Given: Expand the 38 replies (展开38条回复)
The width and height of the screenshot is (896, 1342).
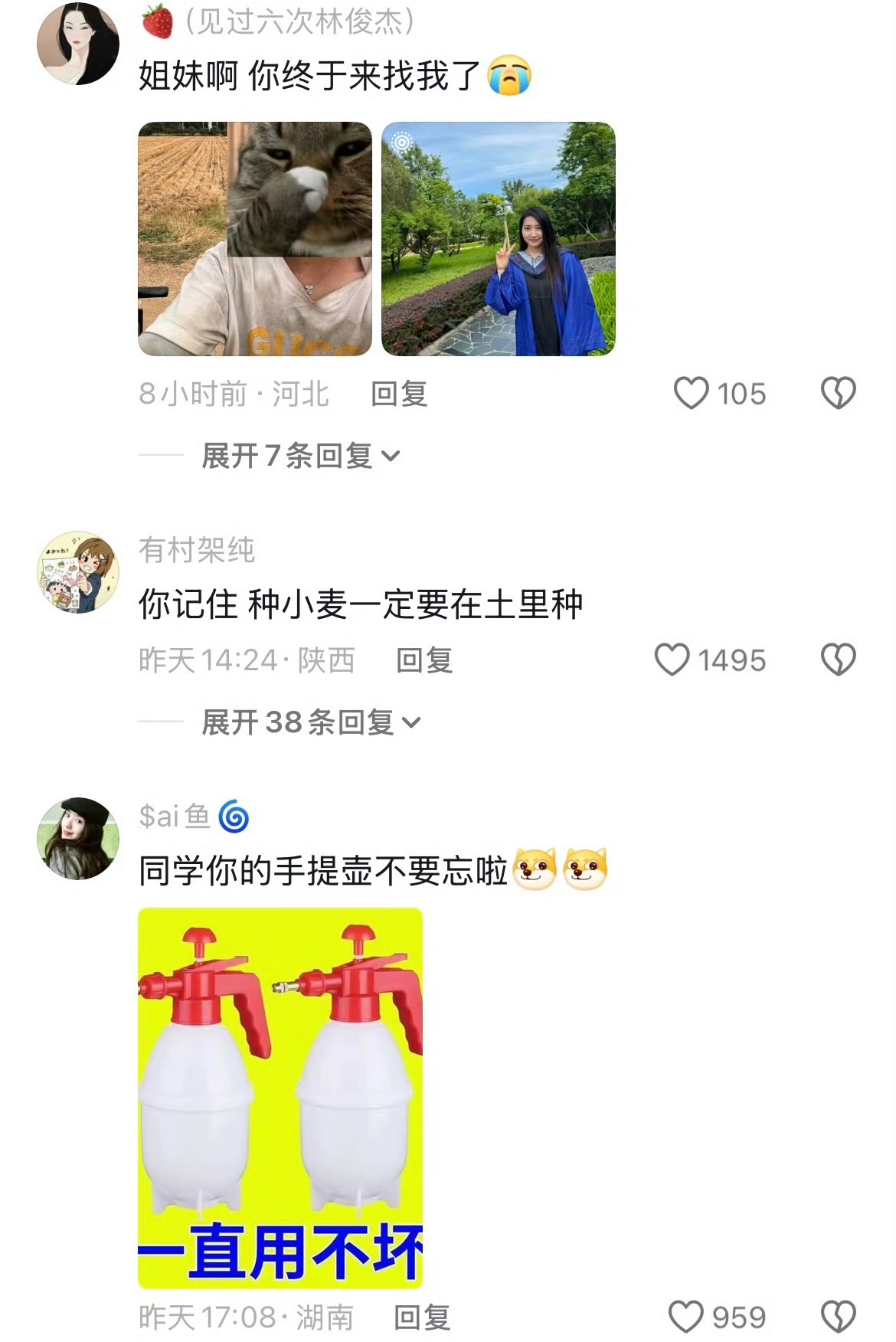Looking at the screenshot, I should [310, 722].
